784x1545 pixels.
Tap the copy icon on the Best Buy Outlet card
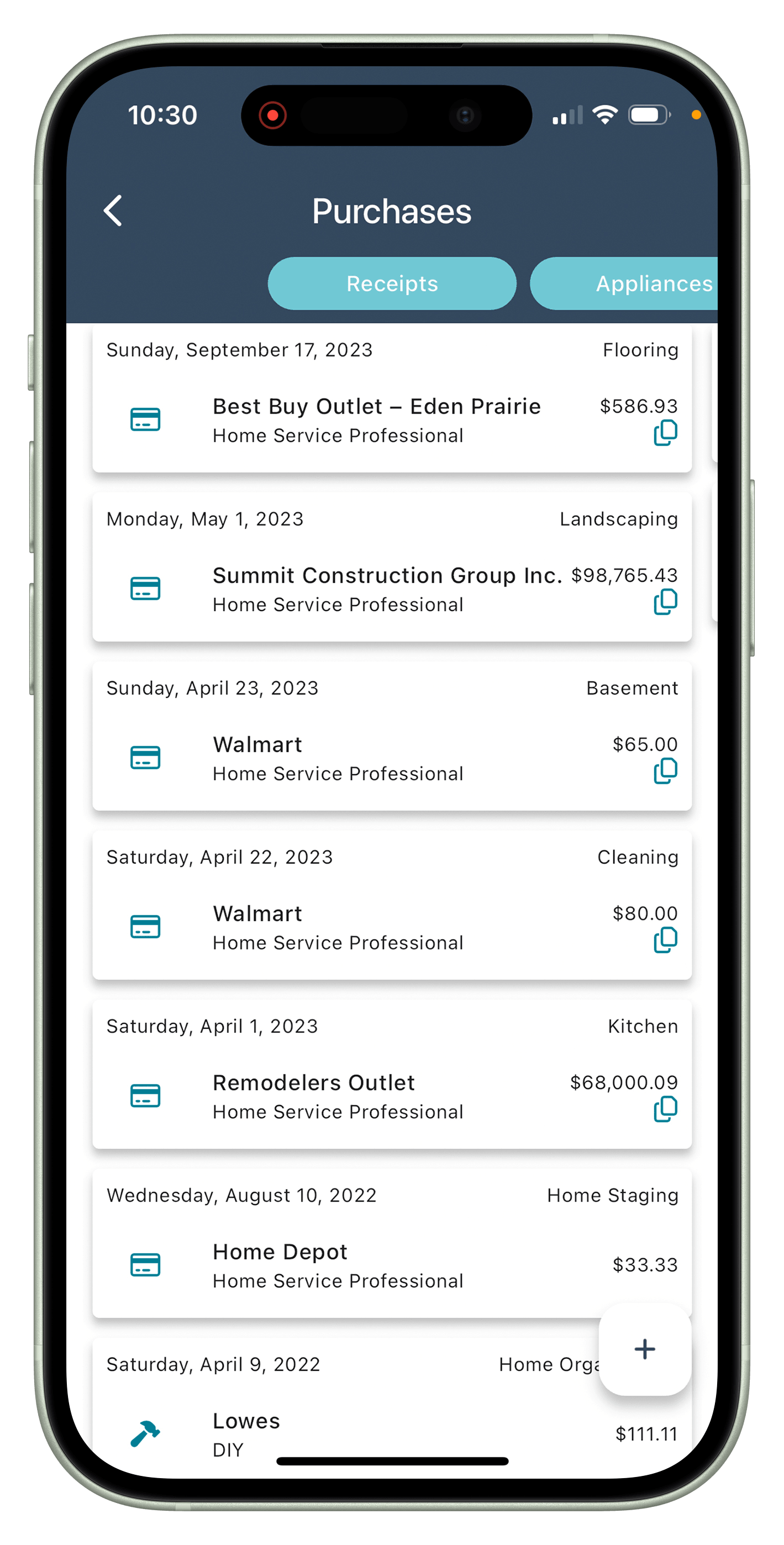(665, 433)
